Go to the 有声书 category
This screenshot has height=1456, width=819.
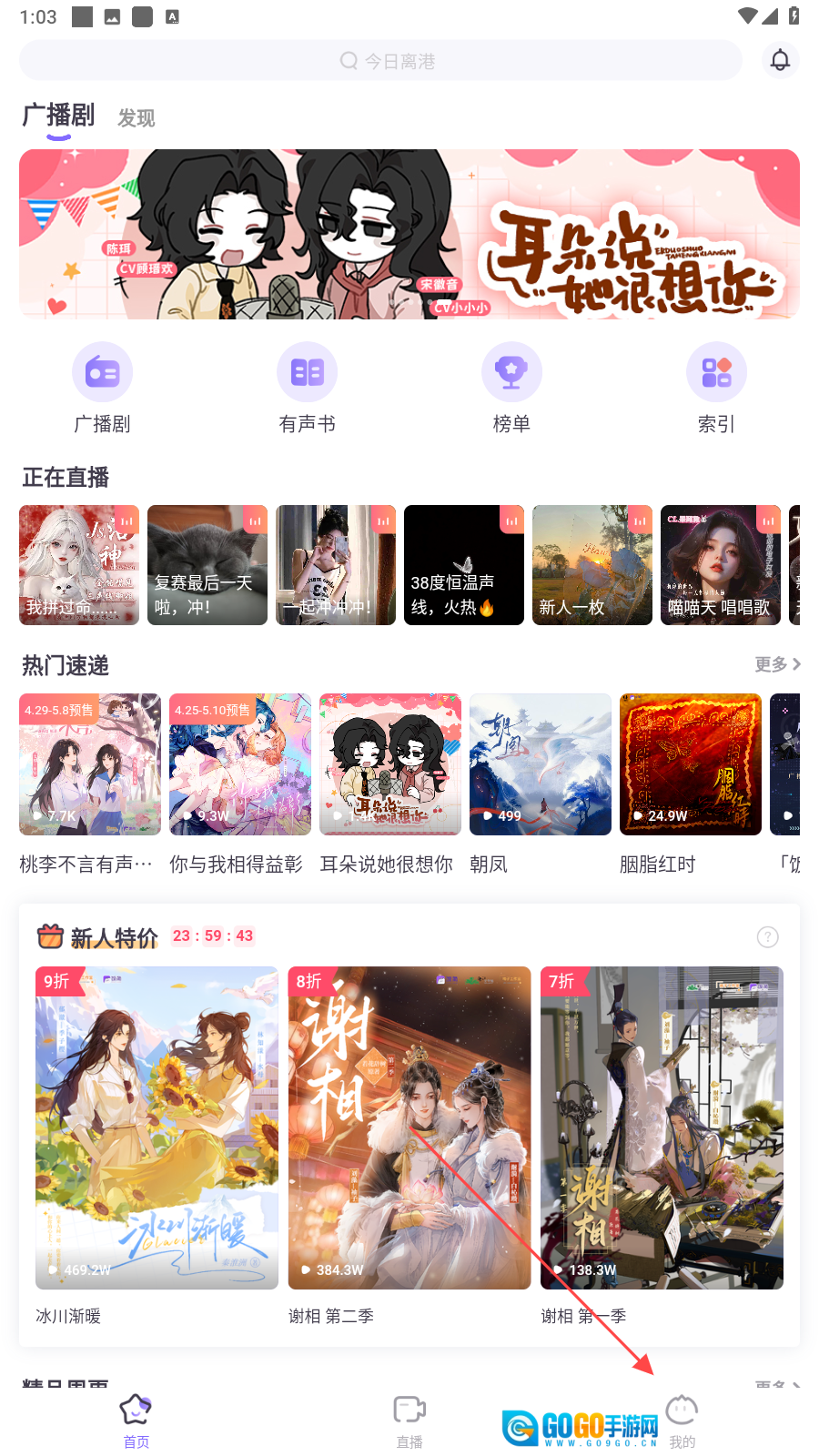[307, 388]
